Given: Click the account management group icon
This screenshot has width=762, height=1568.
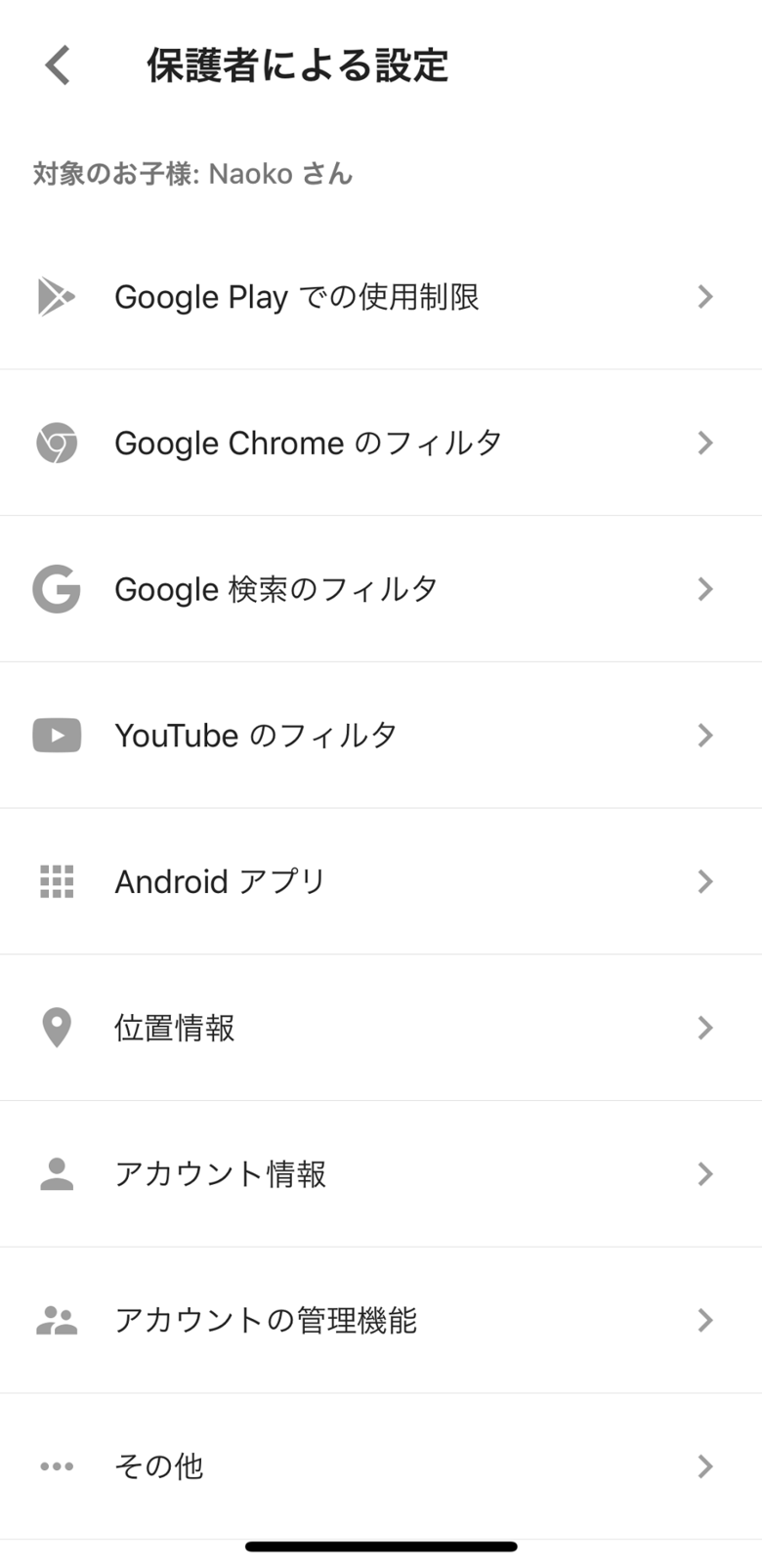Looking at the screenshot, I should click(56, 1320).
